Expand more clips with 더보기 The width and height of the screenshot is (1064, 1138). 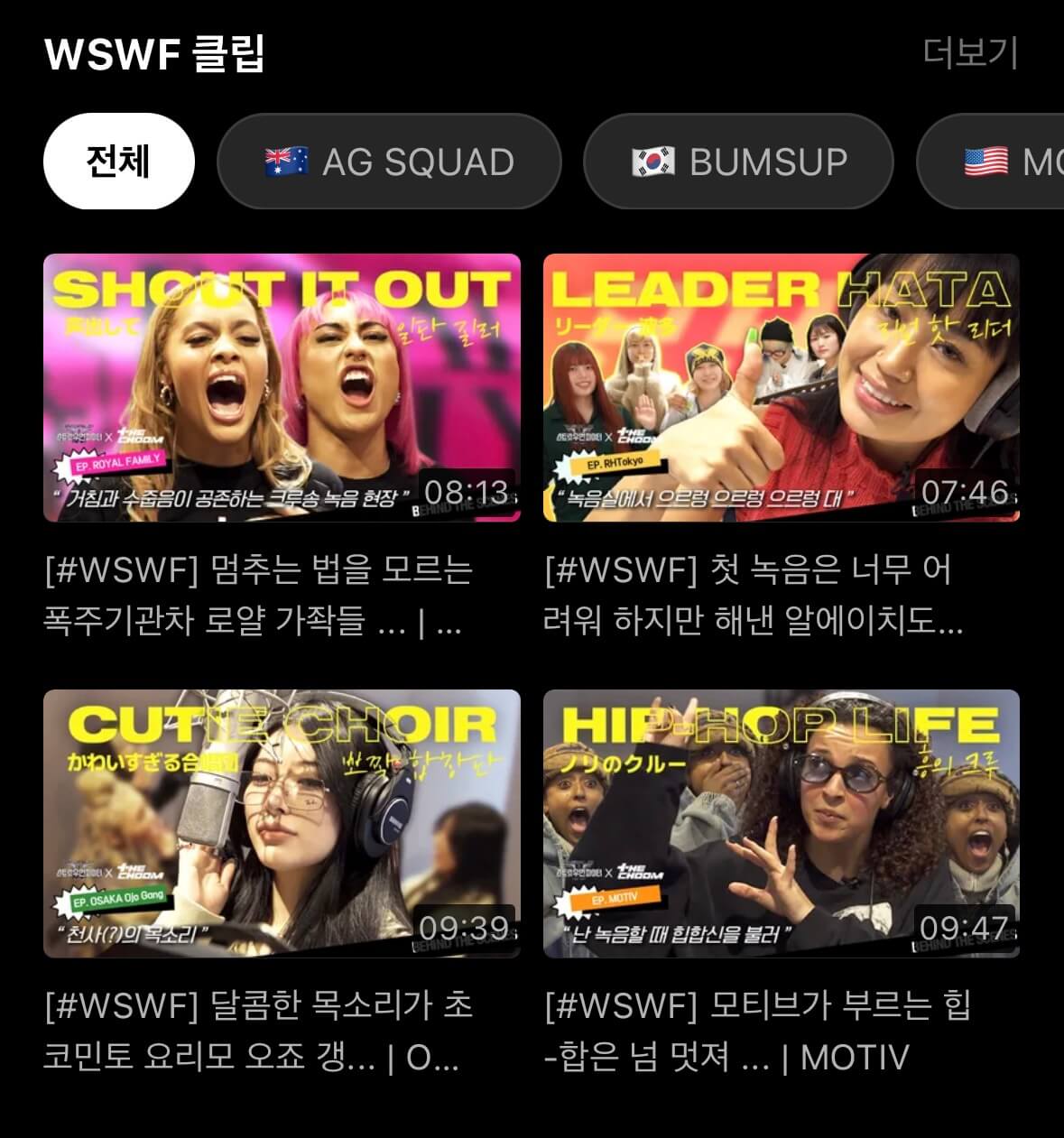(x=970, y=54)
